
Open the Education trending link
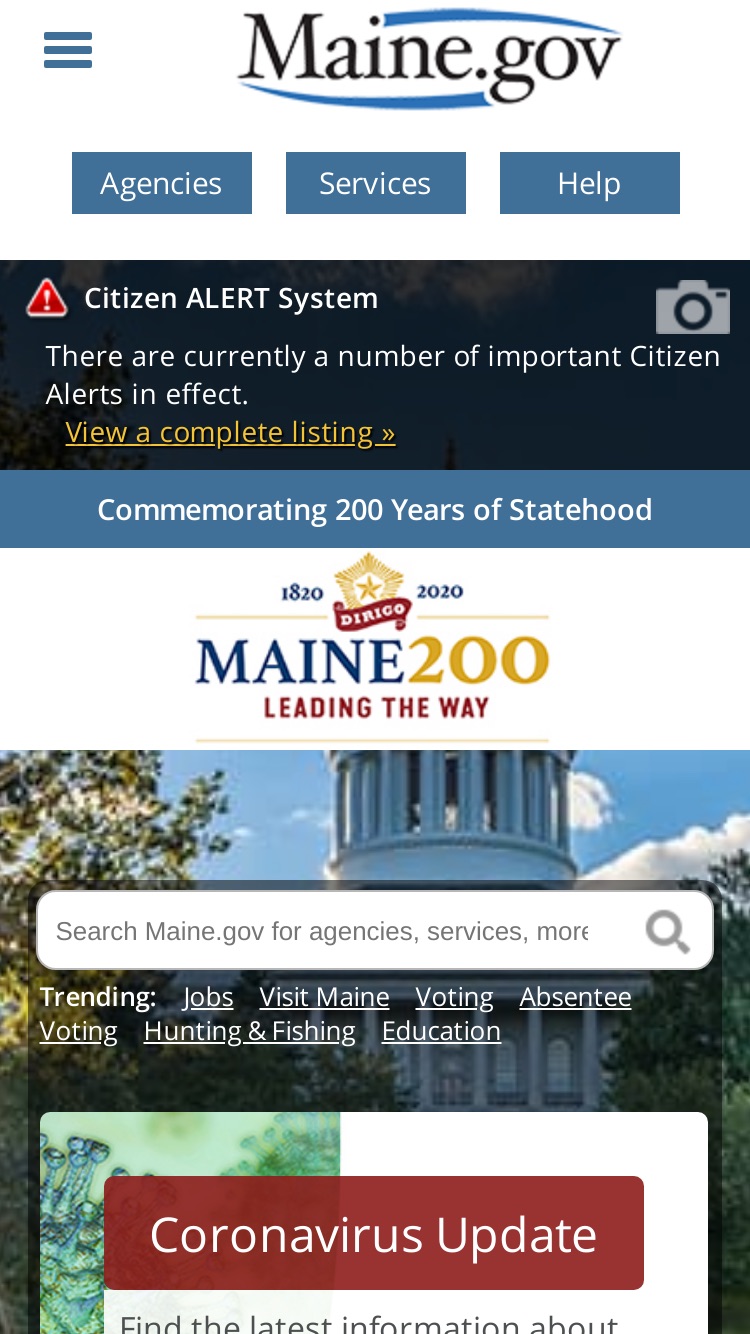[x=442, y=1031]
